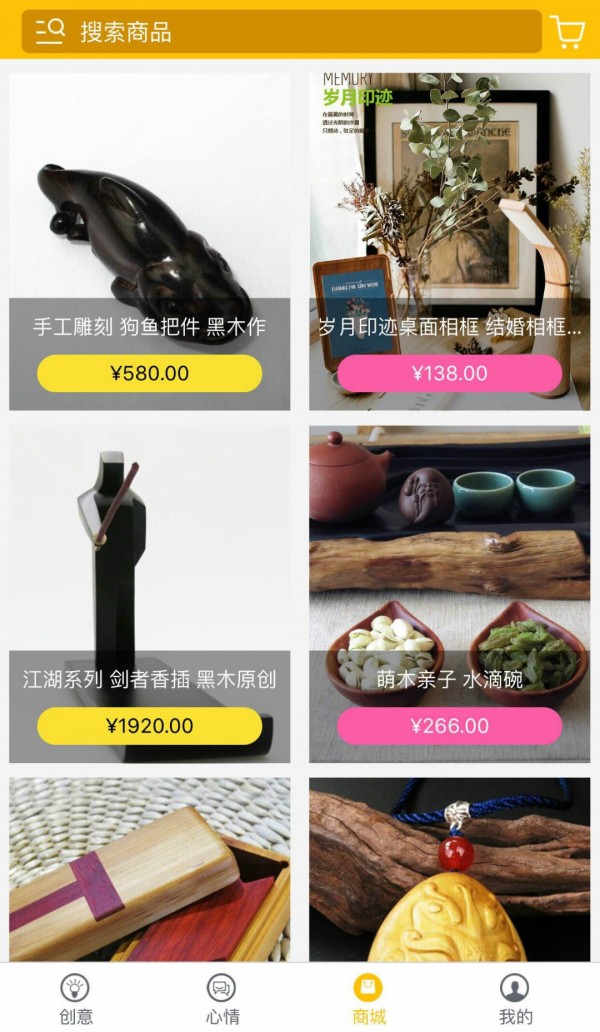This screenshot has height=1032, width=600.
Task: Open the carved pendant necklace product tile
Action: pyautogui.click(x=449, y=870)
